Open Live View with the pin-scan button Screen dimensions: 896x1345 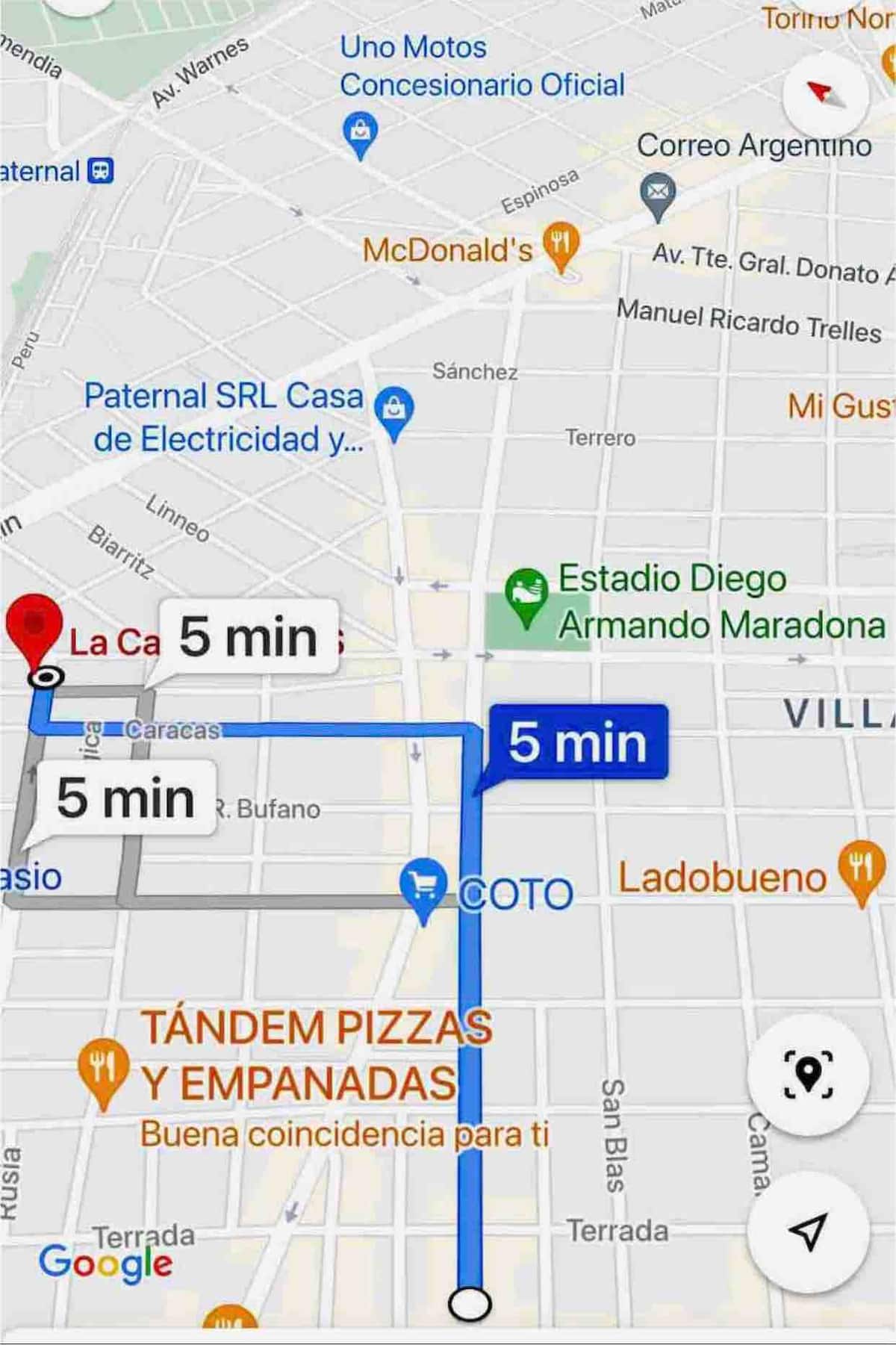(808, 1074)
